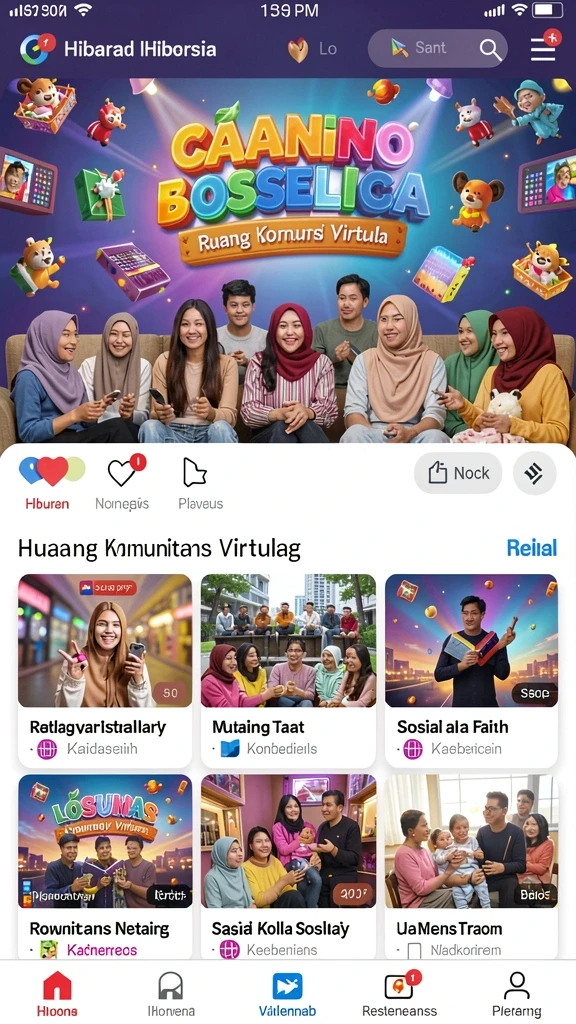Switch to the IHornena tab

coord(170,994)
